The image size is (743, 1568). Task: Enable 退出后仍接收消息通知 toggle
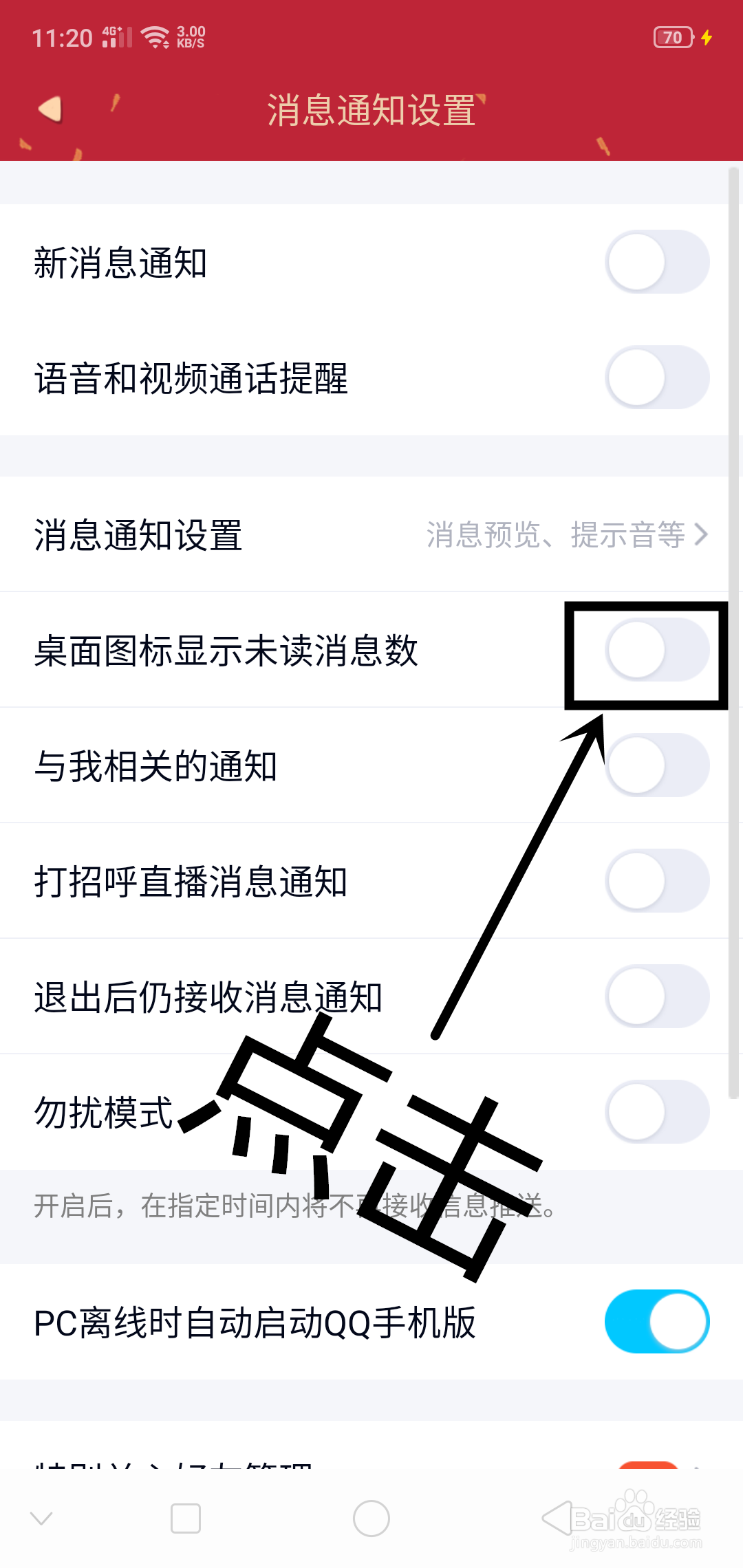[656, 997]
